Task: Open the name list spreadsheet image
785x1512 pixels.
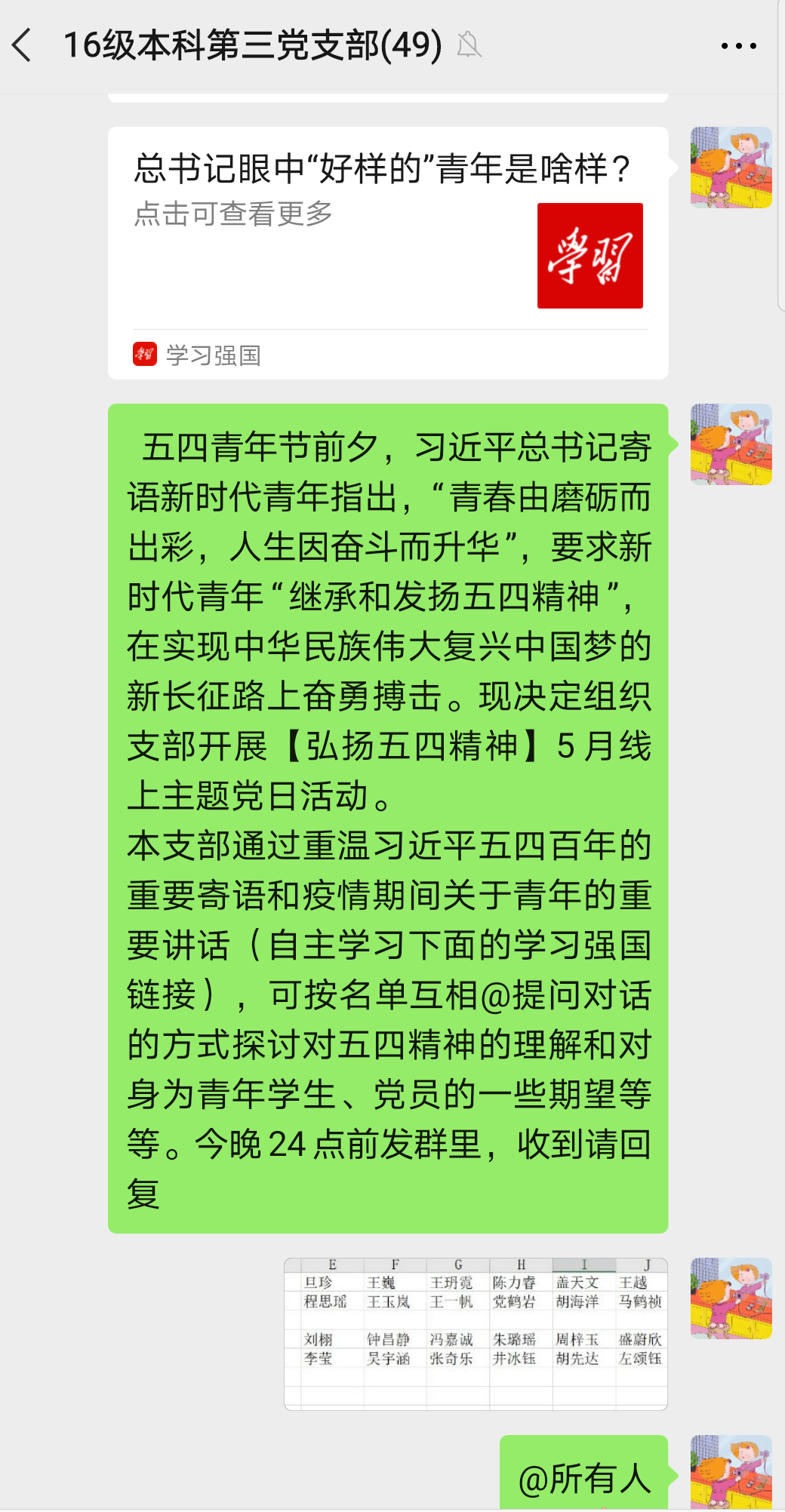Action: point(476,1333)
